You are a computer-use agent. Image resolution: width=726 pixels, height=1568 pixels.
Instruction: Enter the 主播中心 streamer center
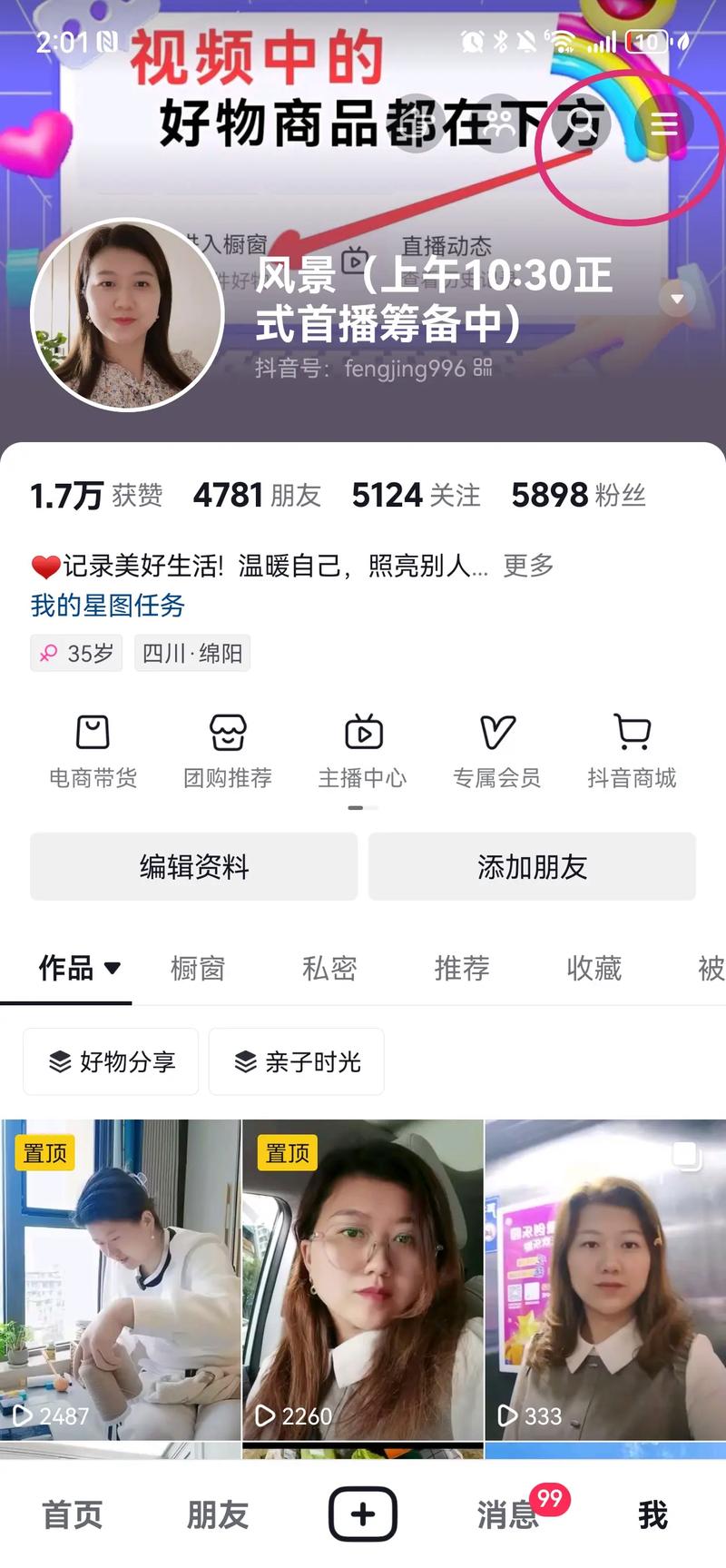click(362, 749)
